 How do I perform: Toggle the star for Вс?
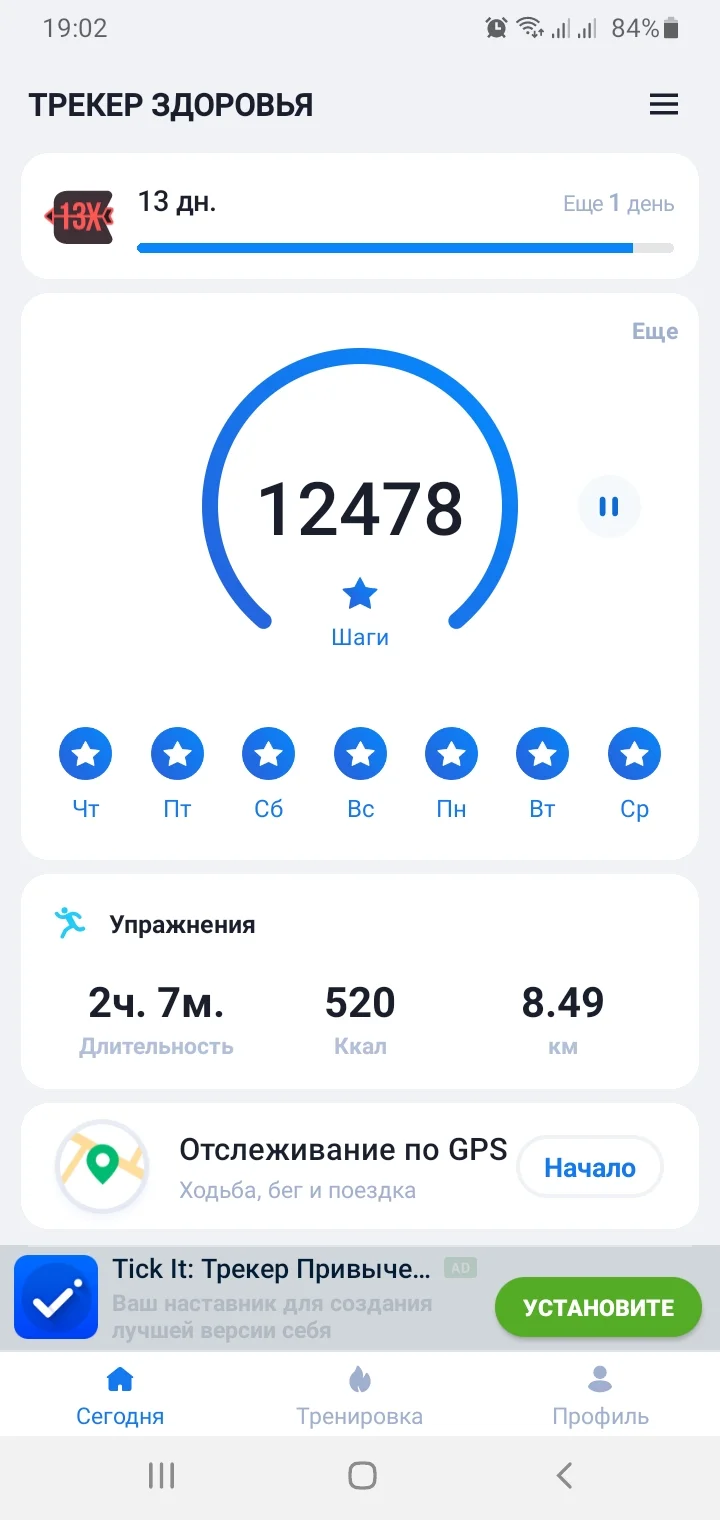(359, 753)
